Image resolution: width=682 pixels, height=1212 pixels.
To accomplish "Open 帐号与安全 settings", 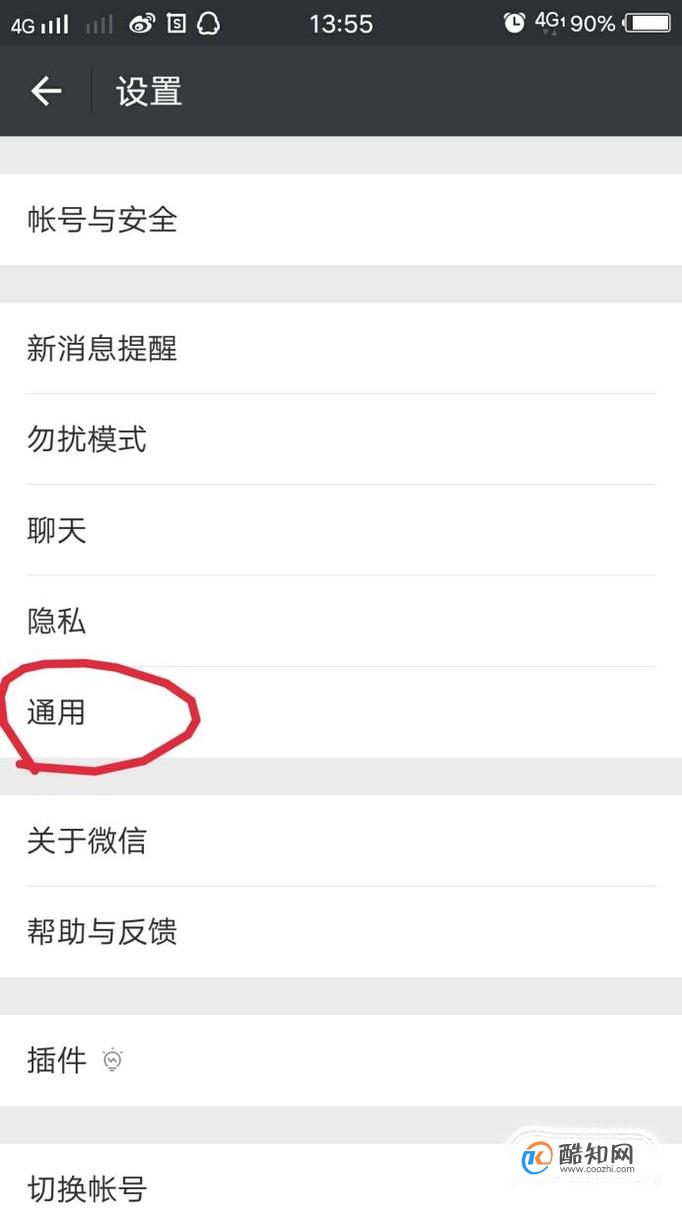I will click(x=341, y=220).
